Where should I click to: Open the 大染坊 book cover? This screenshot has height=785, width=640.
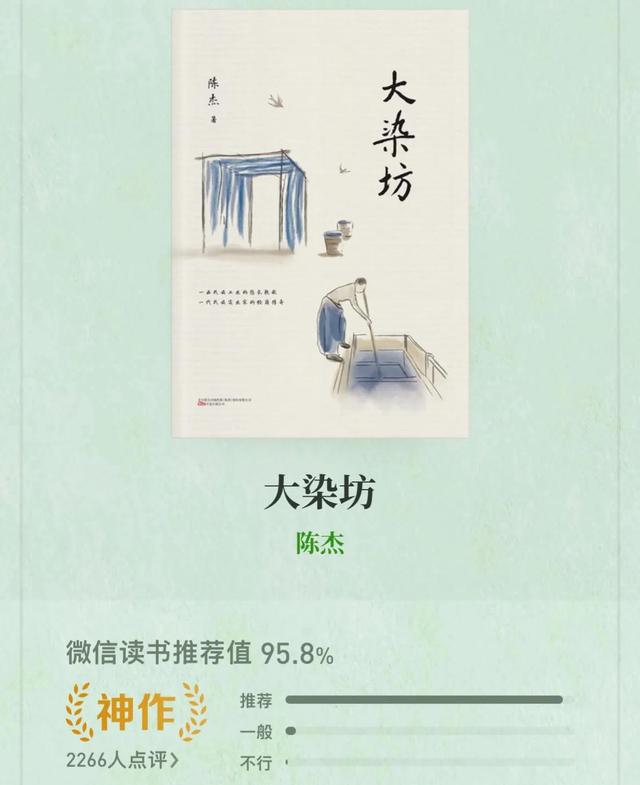320,223
